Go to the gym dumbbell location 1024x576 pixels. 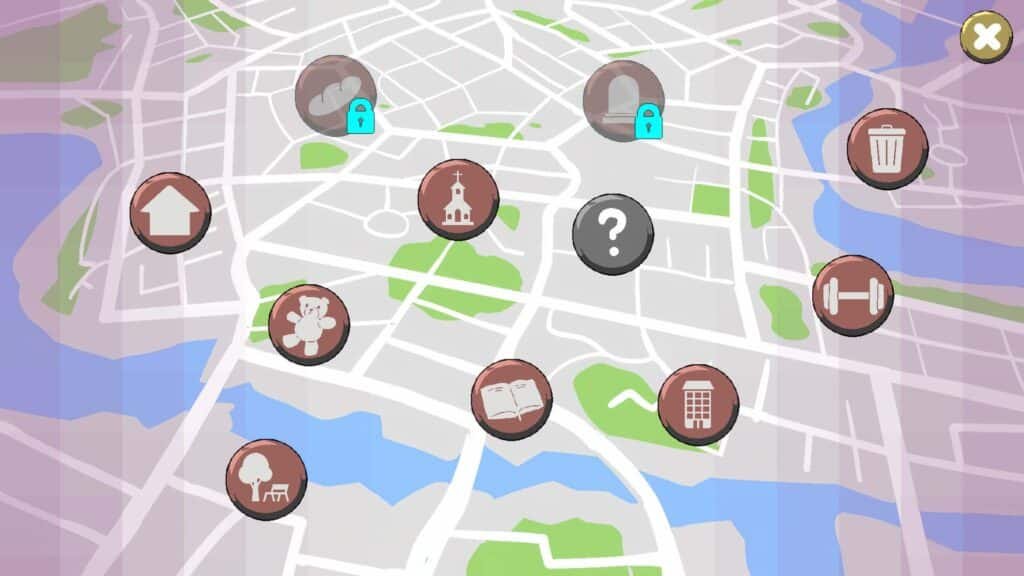(852, 295)
